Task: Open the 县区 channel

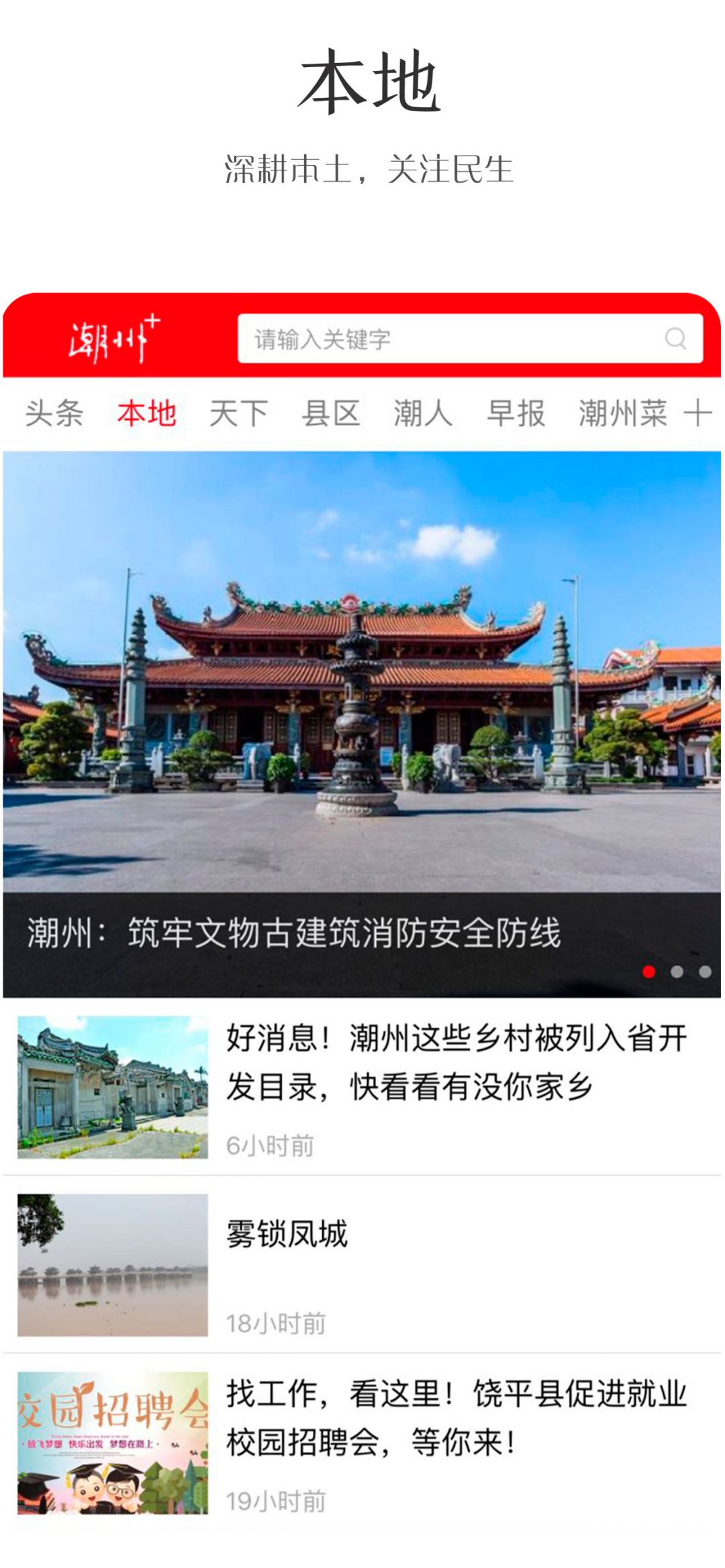Action: [x=331, y=415]
